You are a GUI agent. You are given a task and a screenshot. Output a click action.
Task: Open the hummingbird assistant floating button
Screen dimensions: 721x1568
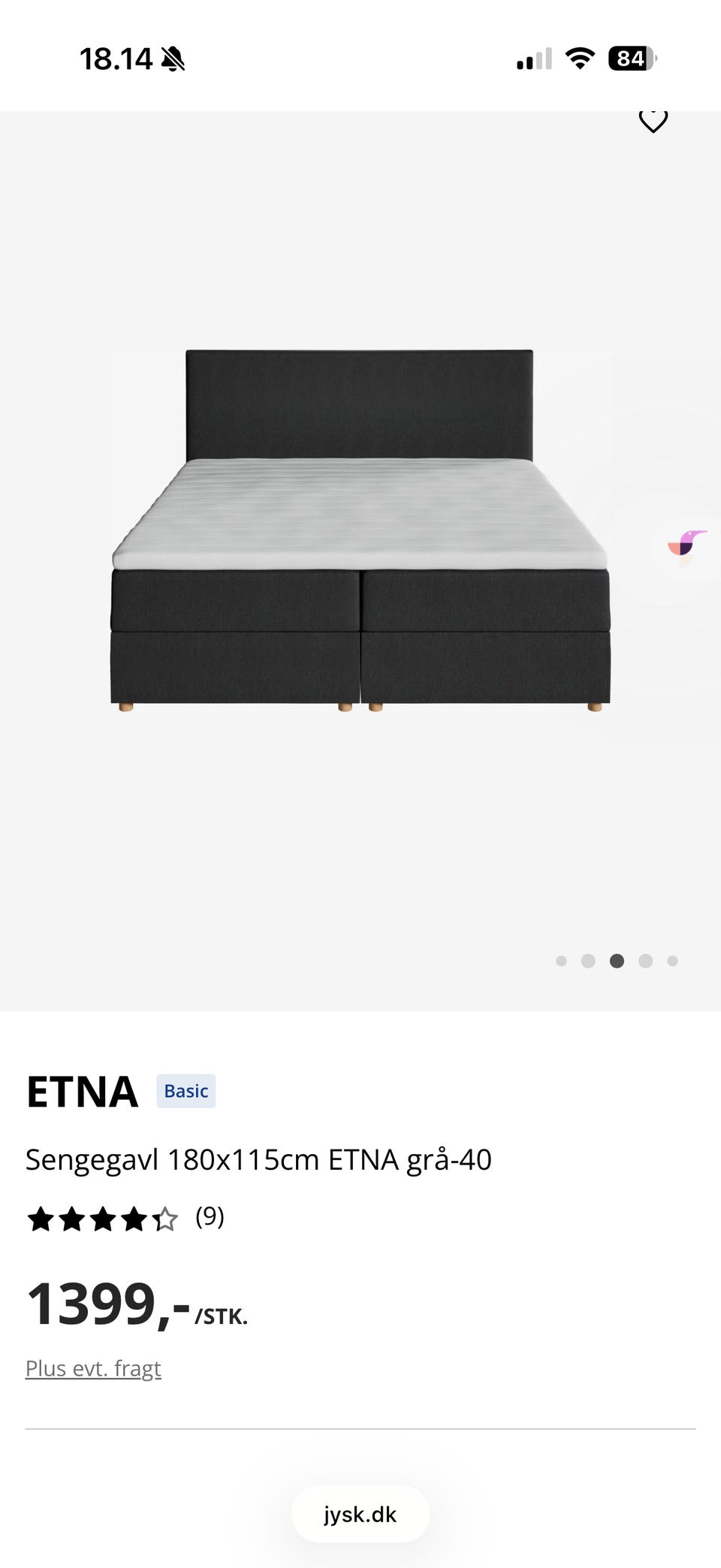pos(686,545)
